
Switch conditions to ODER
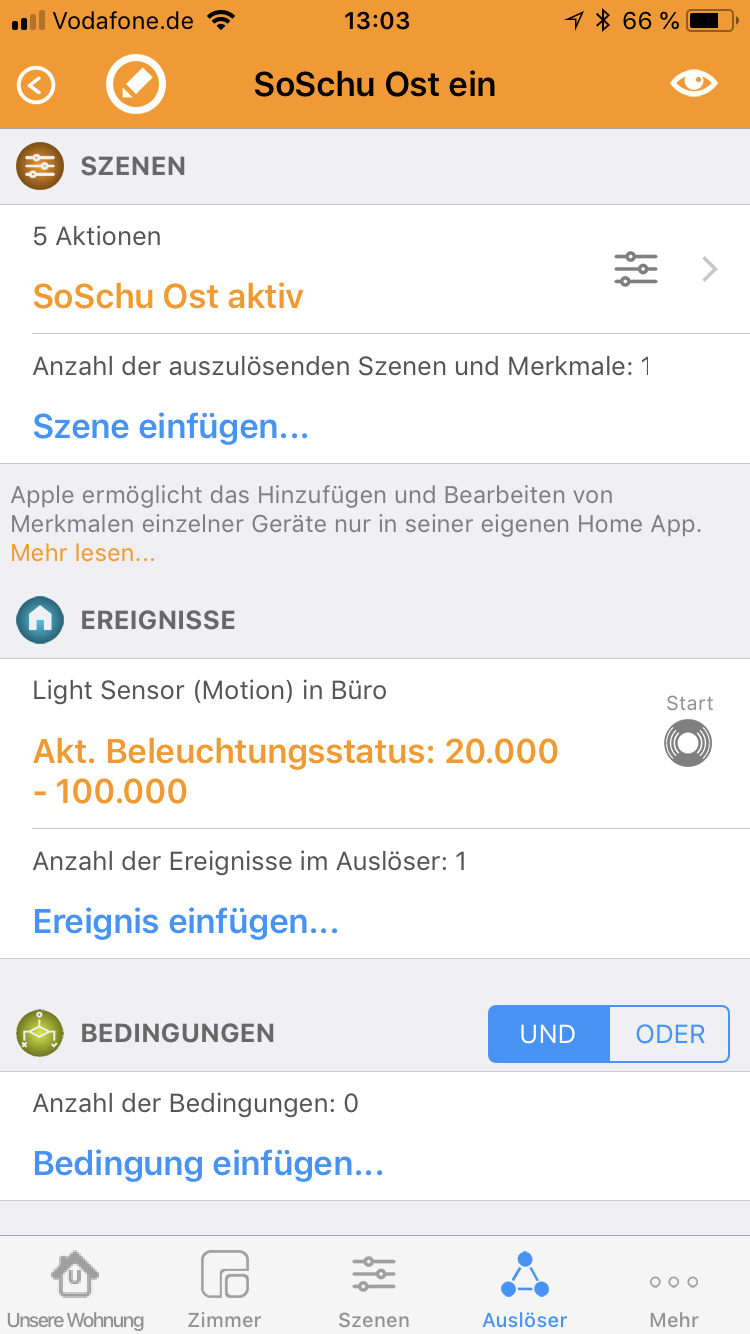click(670, 1034)
